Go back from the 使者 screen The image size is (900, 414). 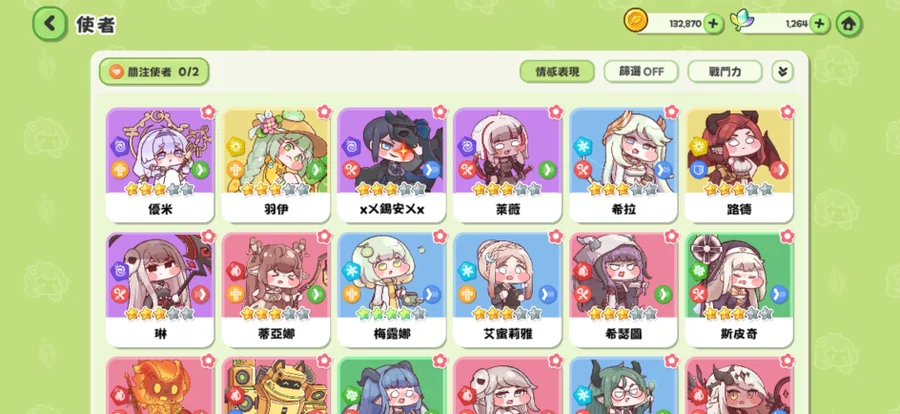50,24
